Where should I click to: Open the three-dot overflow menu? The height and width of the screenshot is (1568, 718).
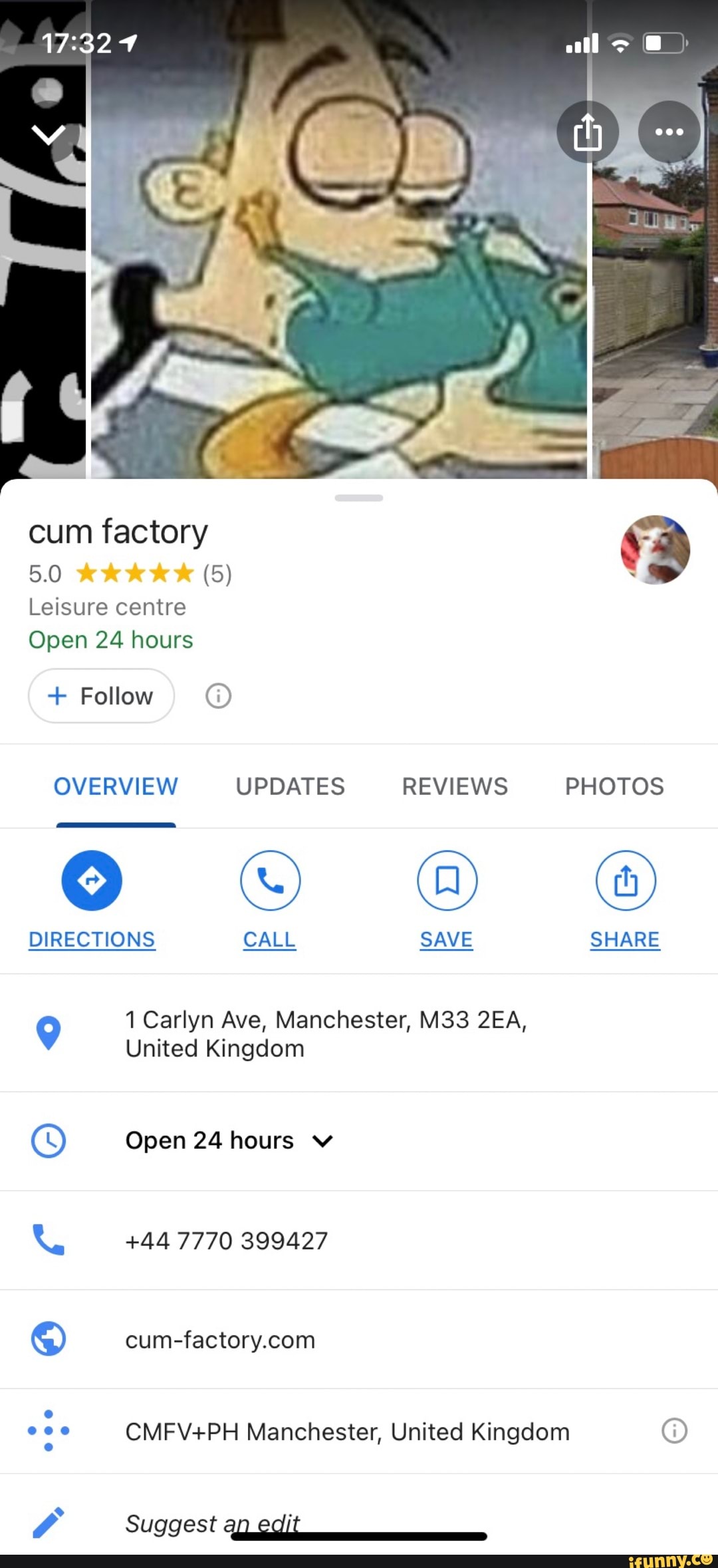coord(669,132)
